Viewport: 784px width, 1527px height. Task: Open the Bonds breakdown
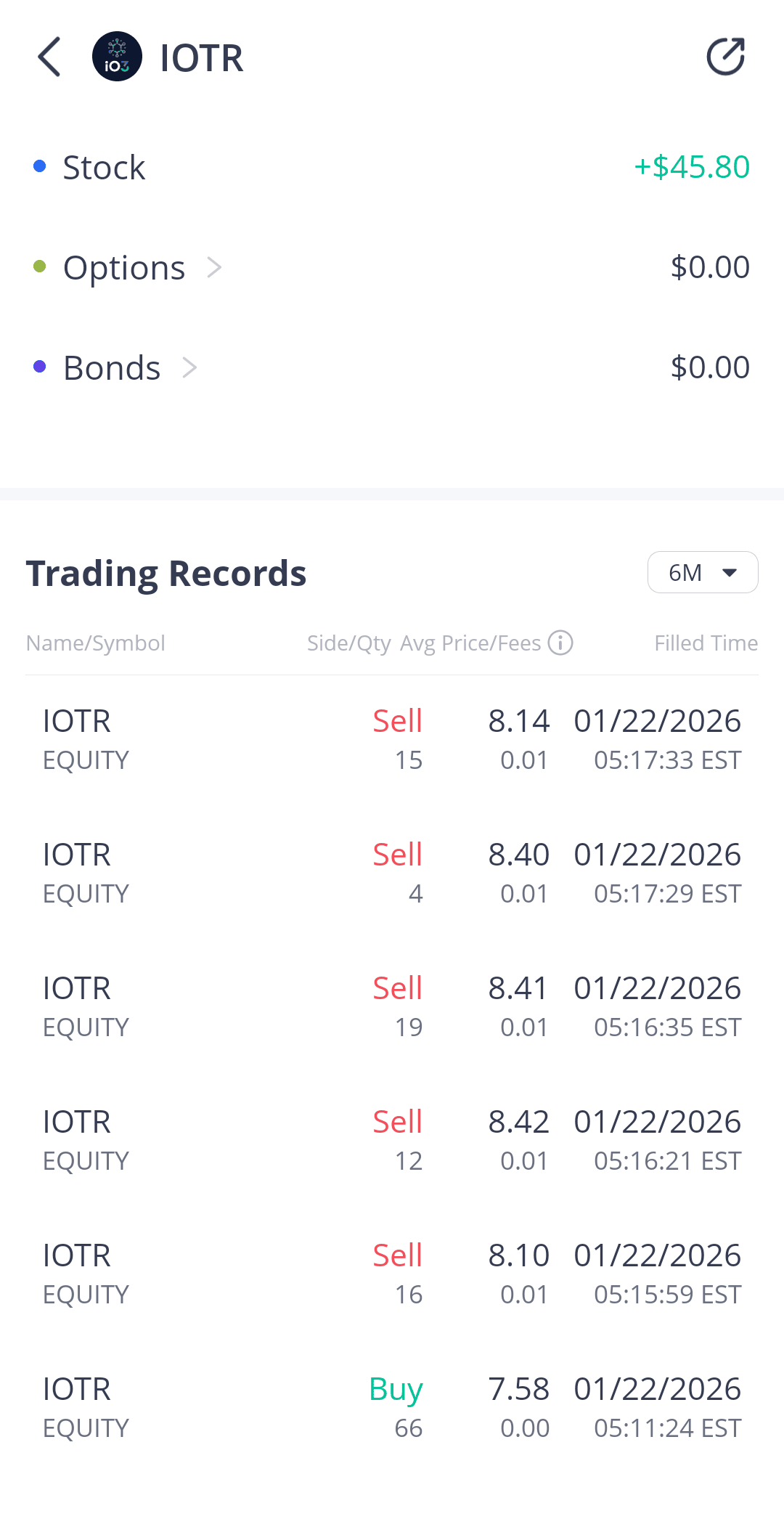coord(116,368)
